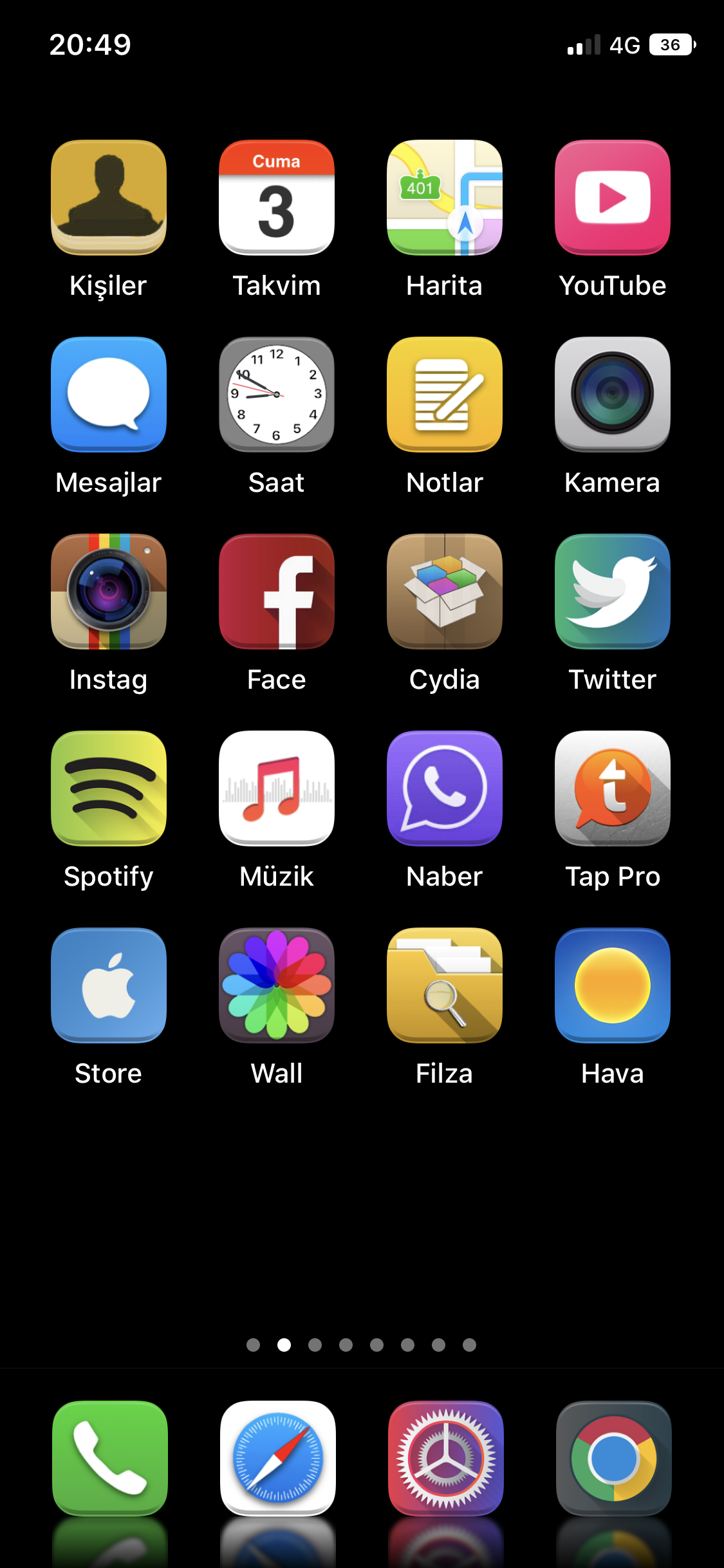The width and height of the screenshot is (724, 1568).
Task: Open Naber messaging app
Action: (x=444, y=789)
